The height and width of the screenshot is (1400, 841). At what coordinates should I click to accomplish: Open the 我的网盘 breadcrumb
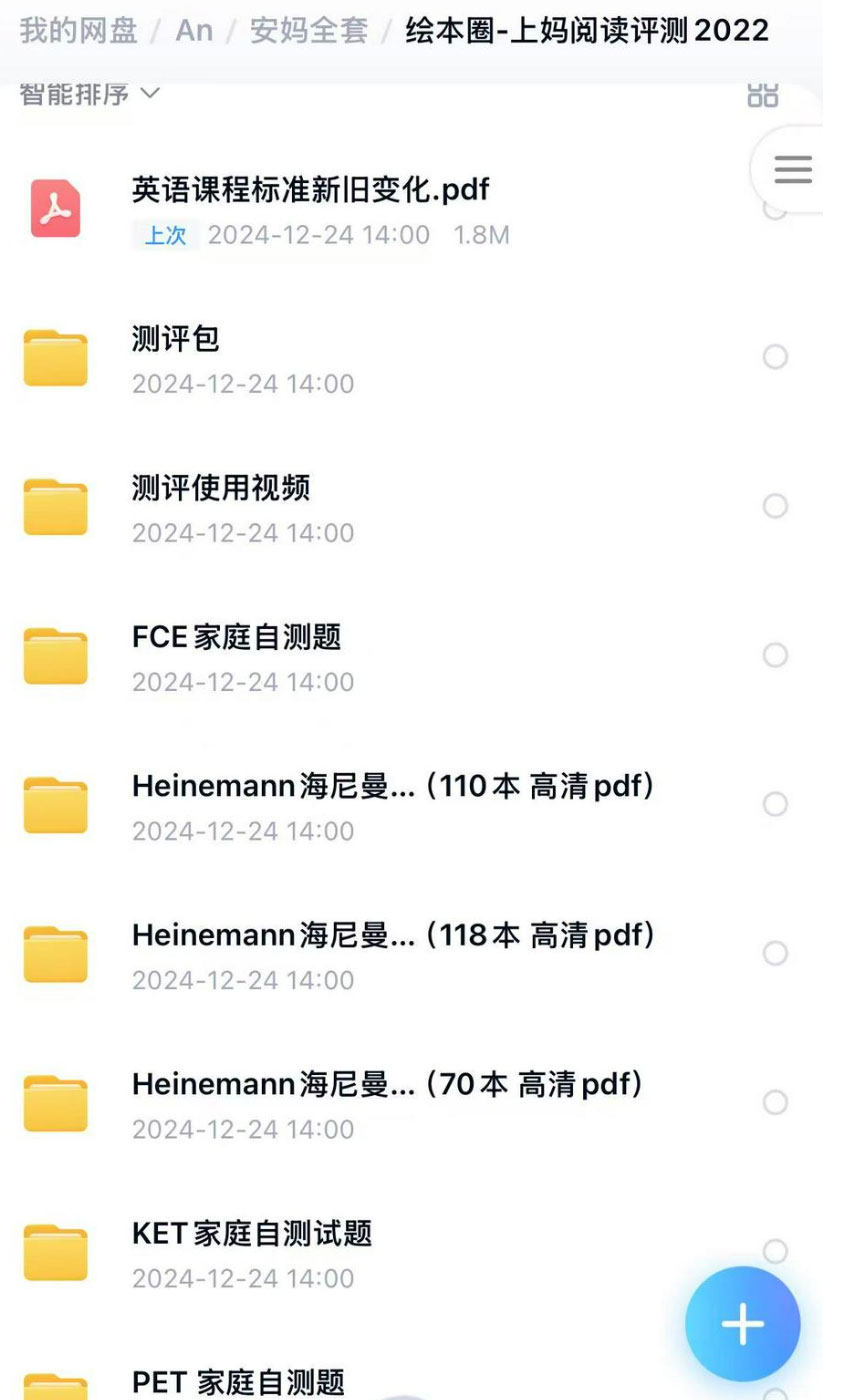(x=78, y=30)
